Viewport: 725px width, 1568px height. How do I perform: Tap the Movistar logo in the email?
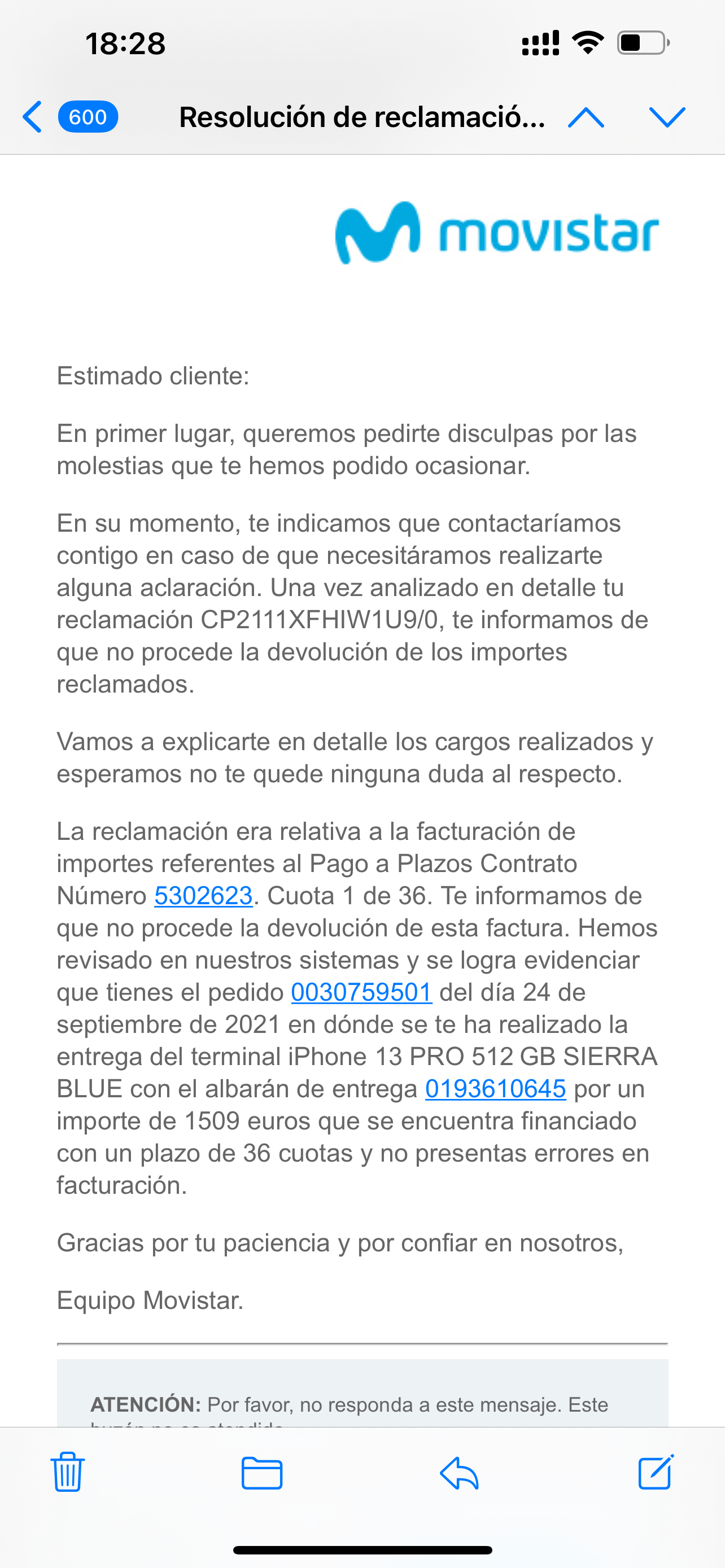point(496,233)
